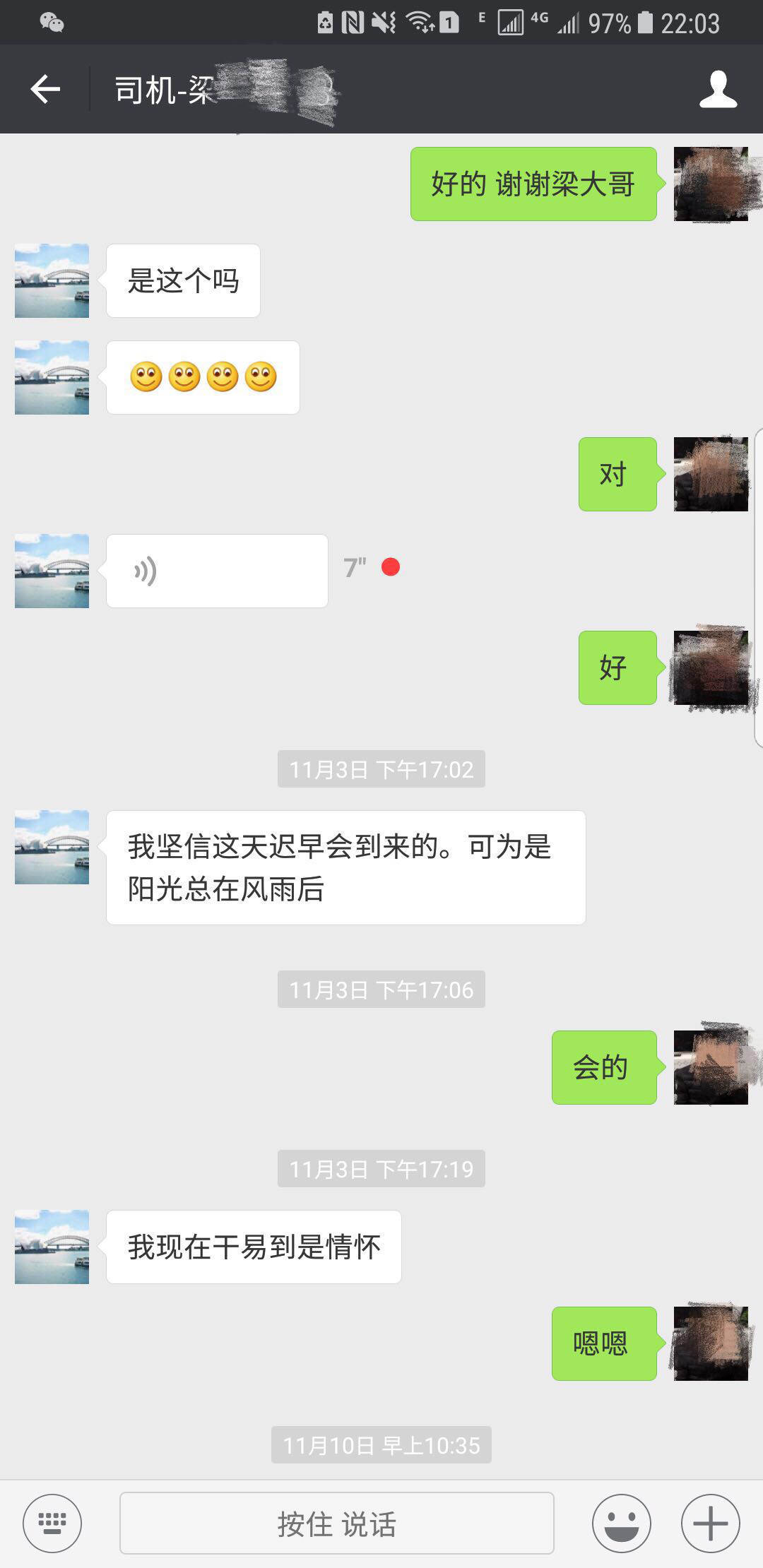Open the driver's bridge photo avatar

pos(51,280)
